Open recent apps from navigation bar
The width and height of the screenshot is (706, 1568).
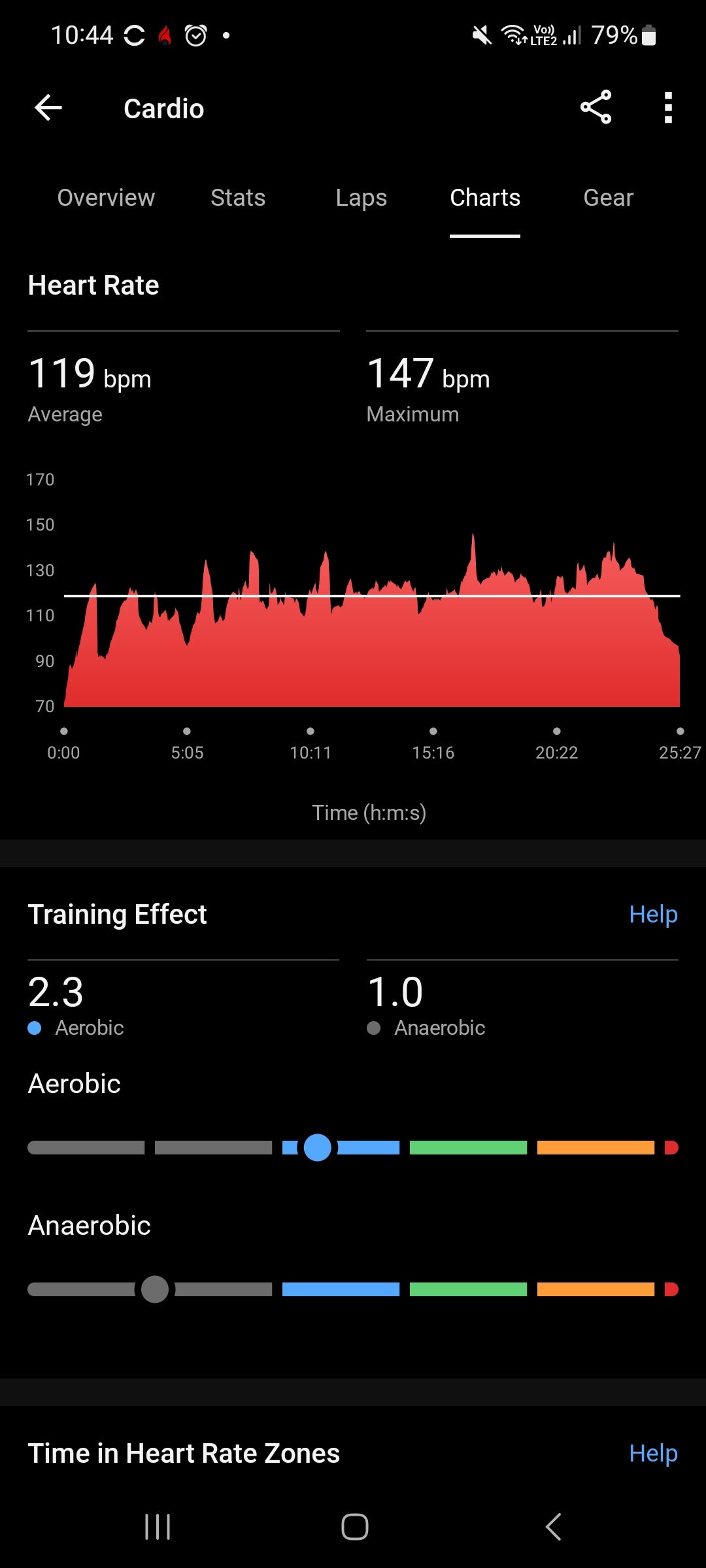point(158,1527)
